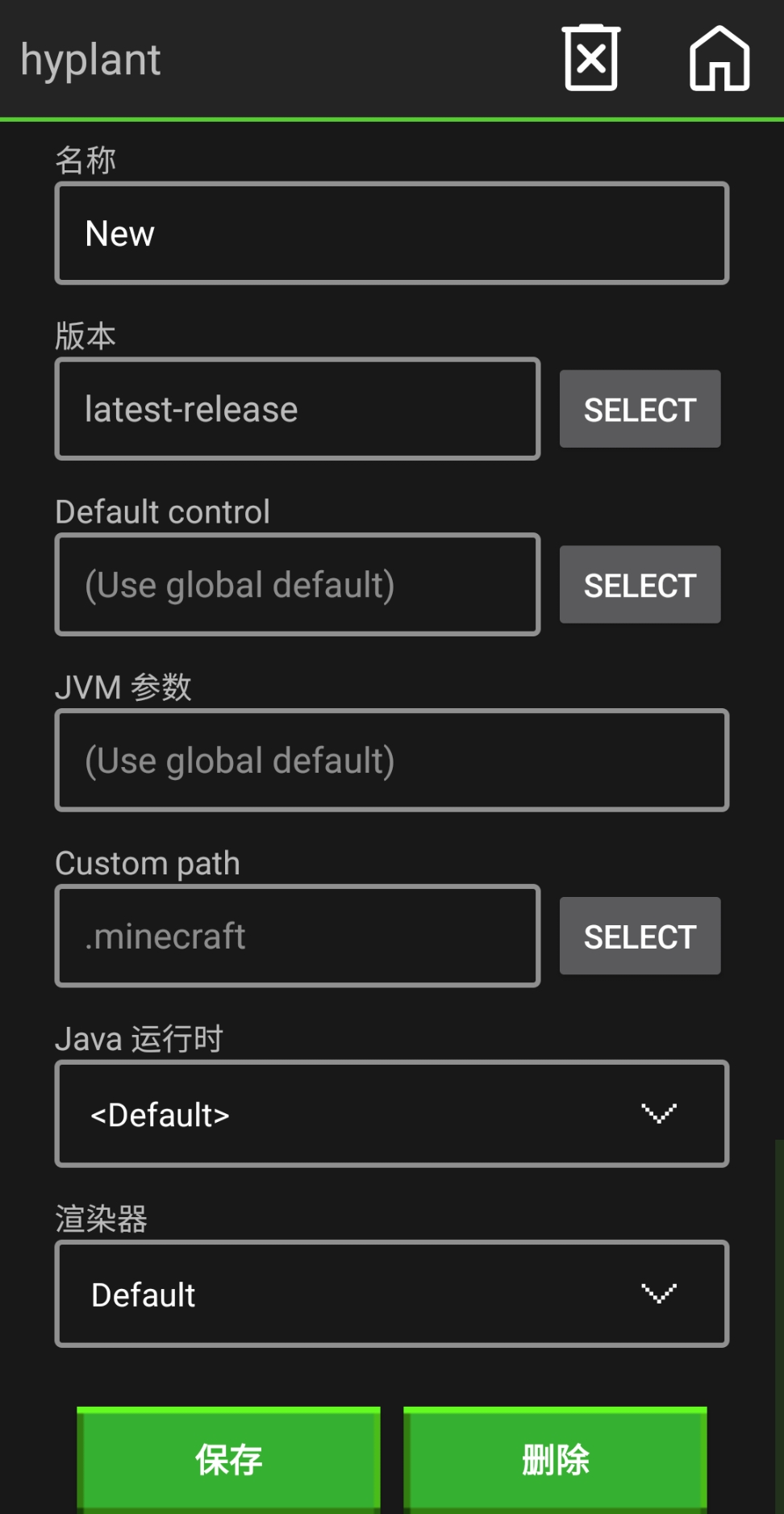Open the 渲染器 renderer dropdown
Screen dimensions: 784x1514
click(x=392, y=1294)
